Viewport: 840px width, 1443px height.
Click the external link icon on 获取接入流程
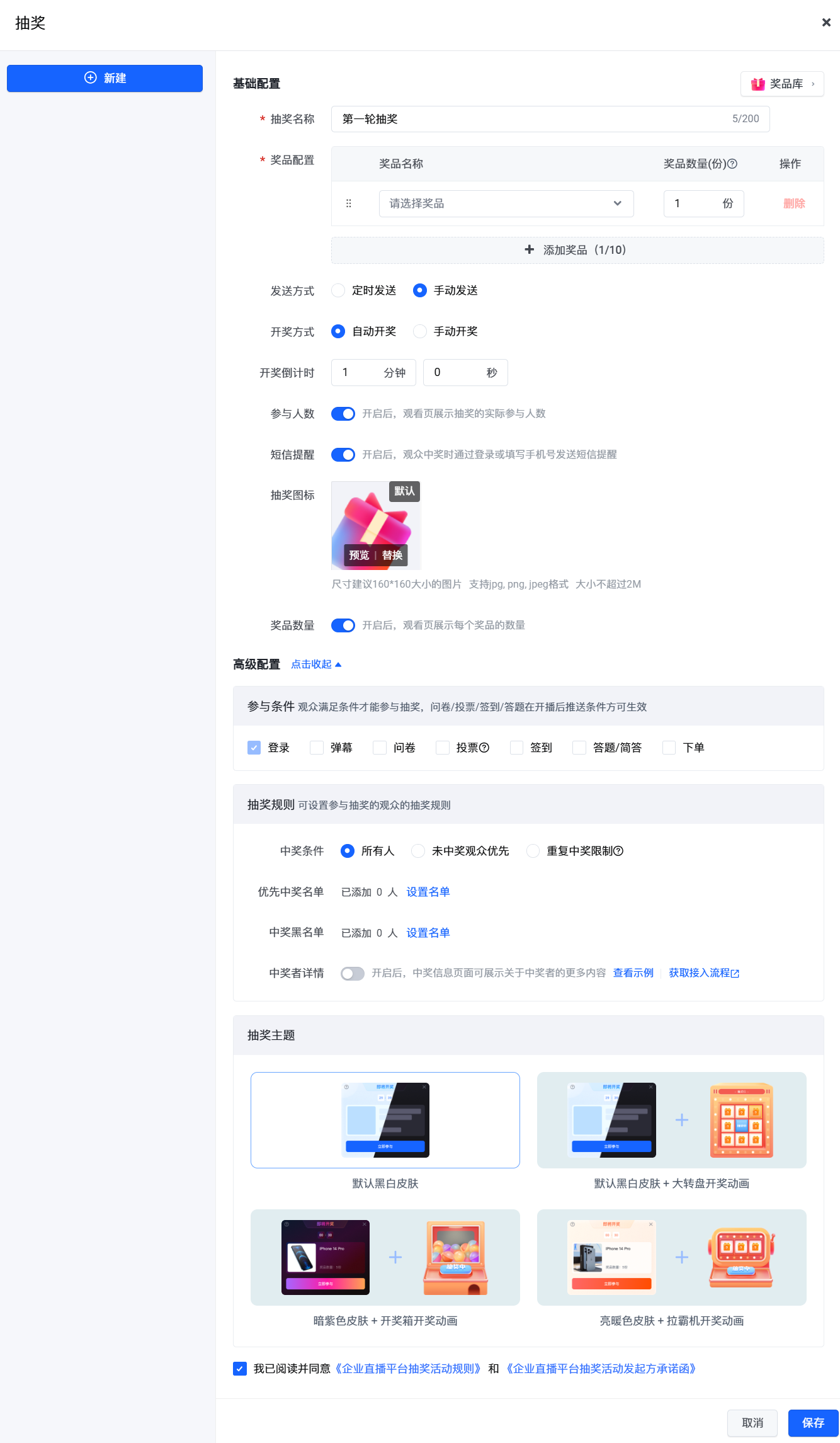735,972
